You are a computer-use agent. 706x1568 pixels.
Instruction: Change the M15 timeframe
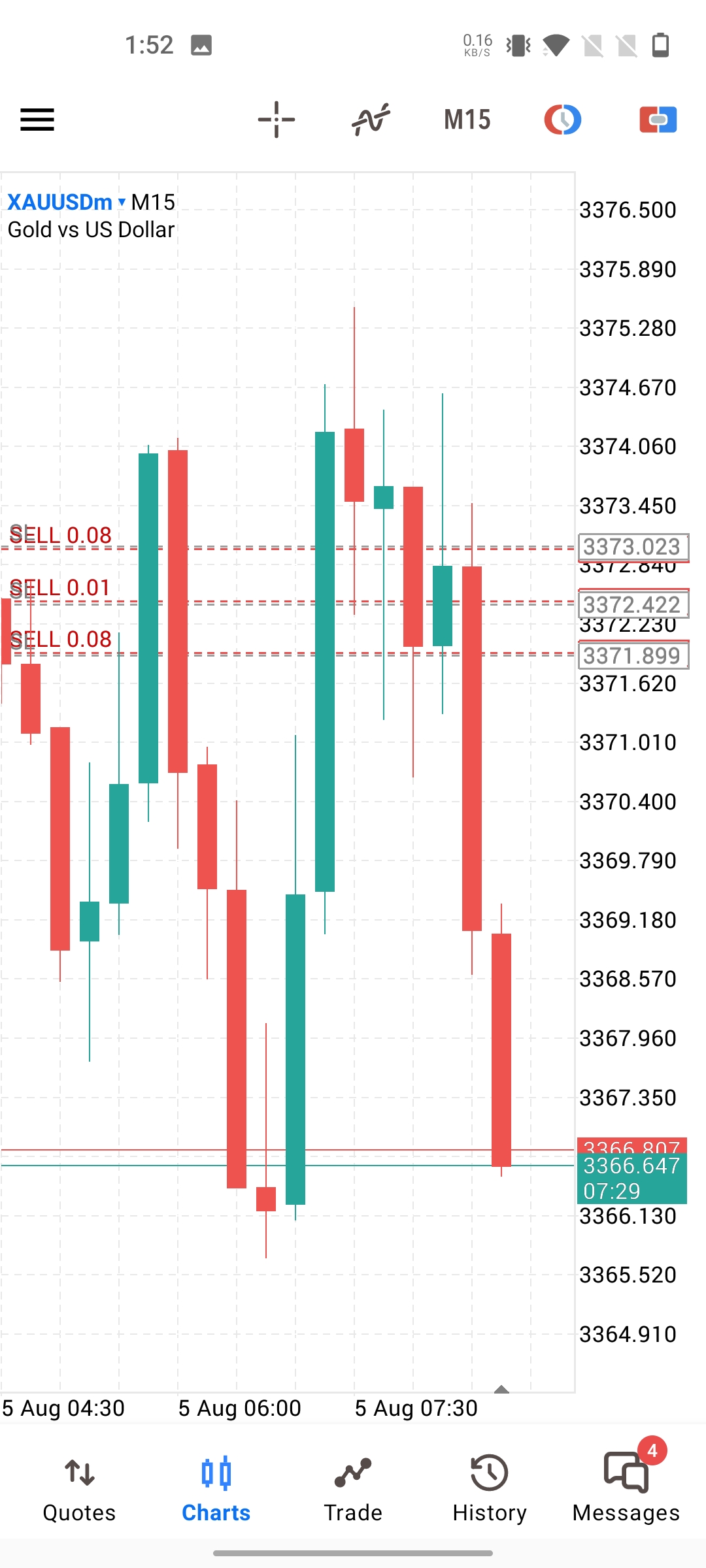click(467, 120)
